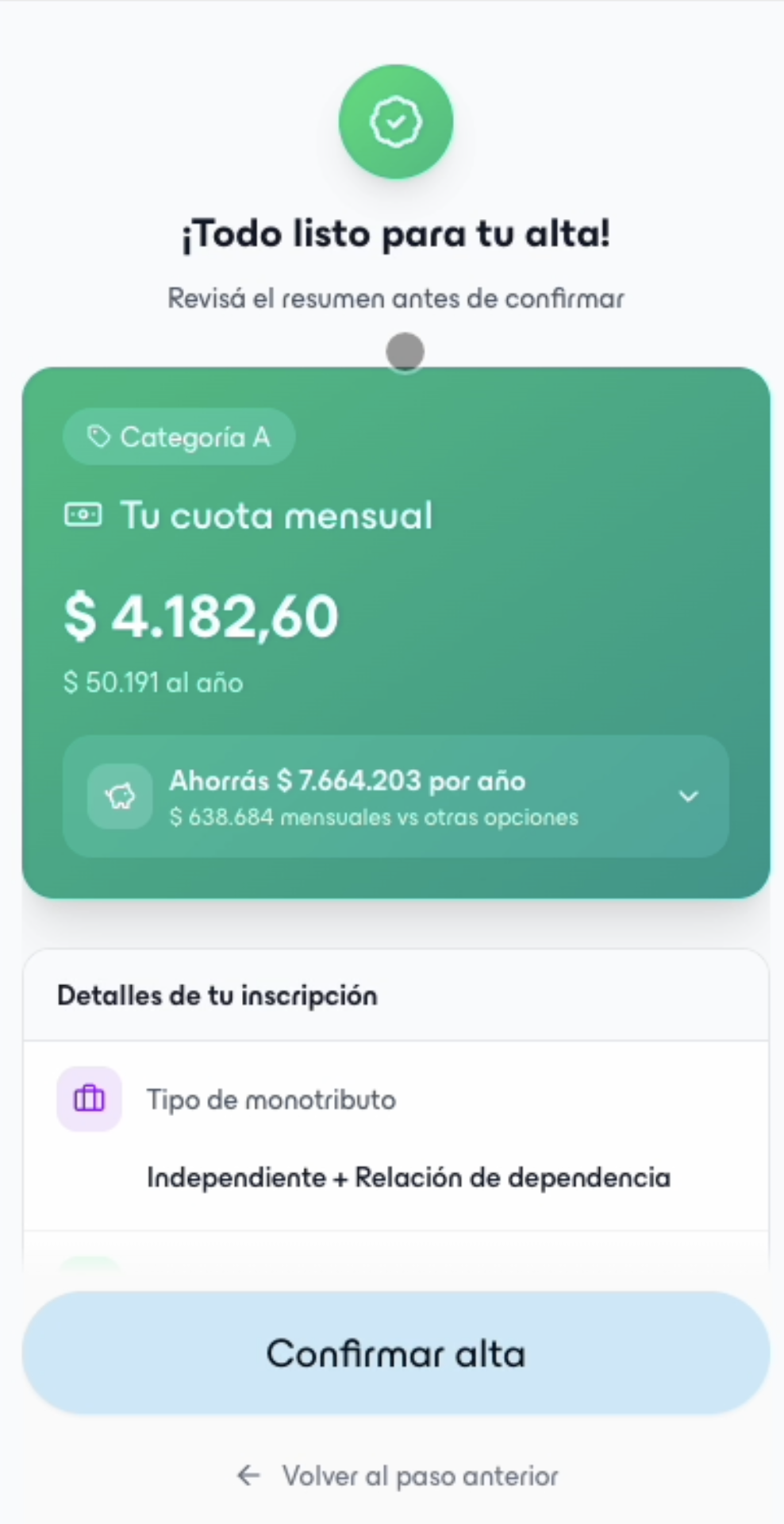Screen dimensions: 784x1524
Task: Tap the monthly quota amount $ 4.182,60
Action: pos(200,615)
